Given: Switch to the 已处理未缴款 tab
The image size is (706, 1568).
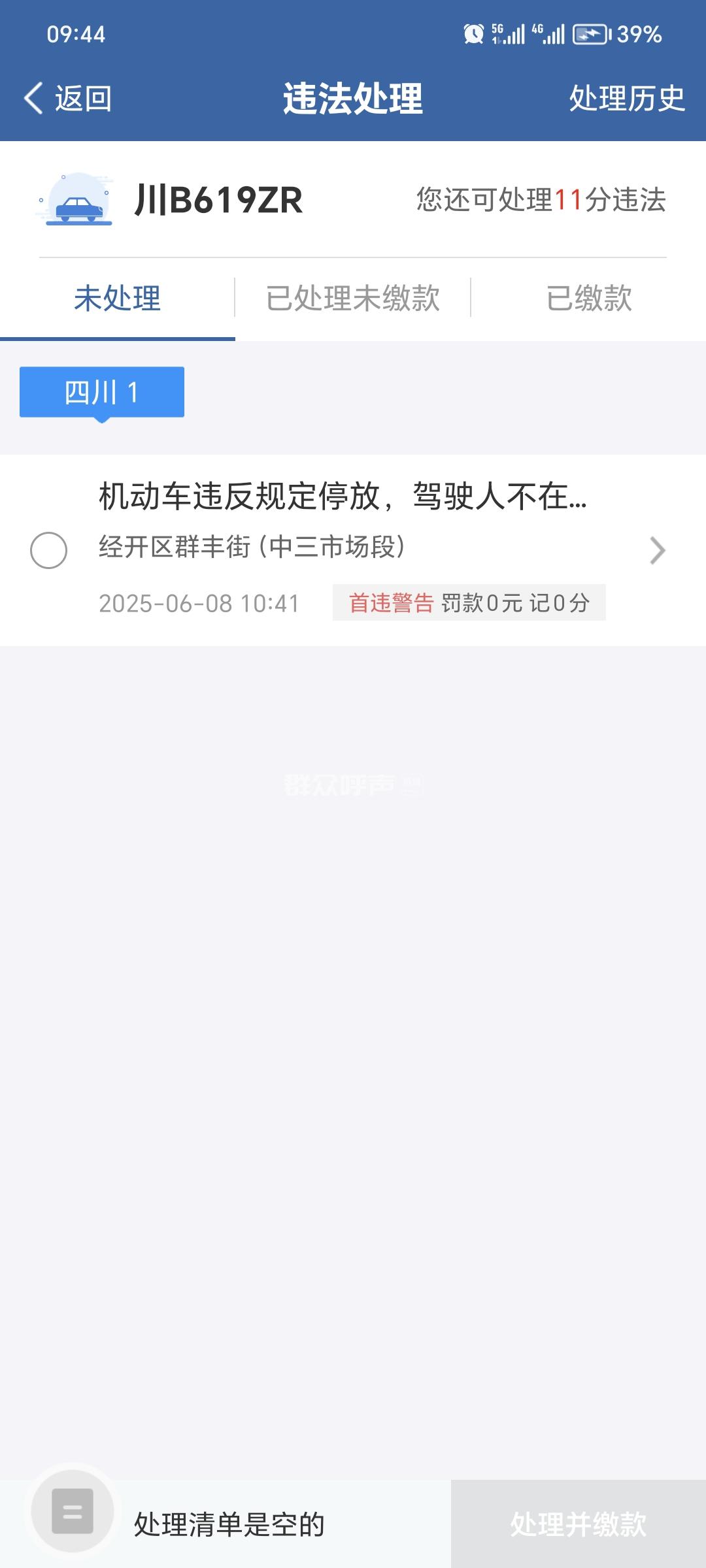Looking at the screenshot, I should pos(353,299).
